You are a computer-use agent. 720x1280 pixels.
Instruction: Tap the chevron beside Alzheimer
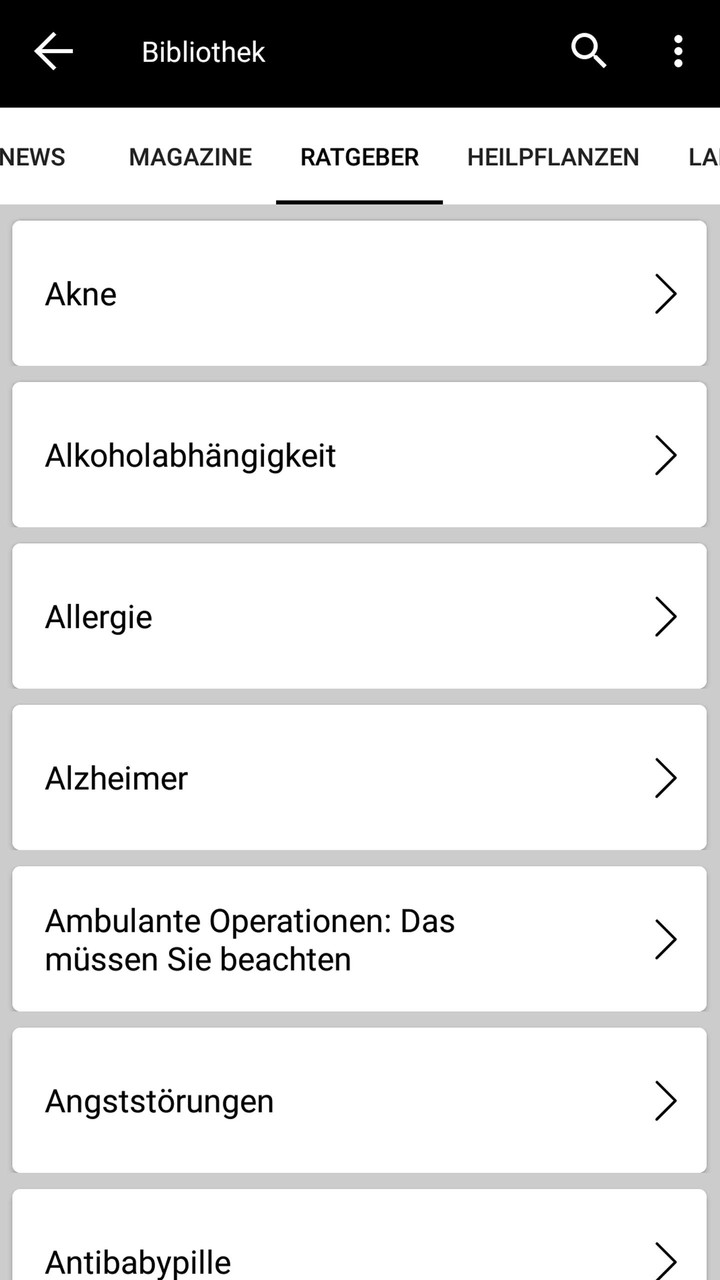(666, 777)
